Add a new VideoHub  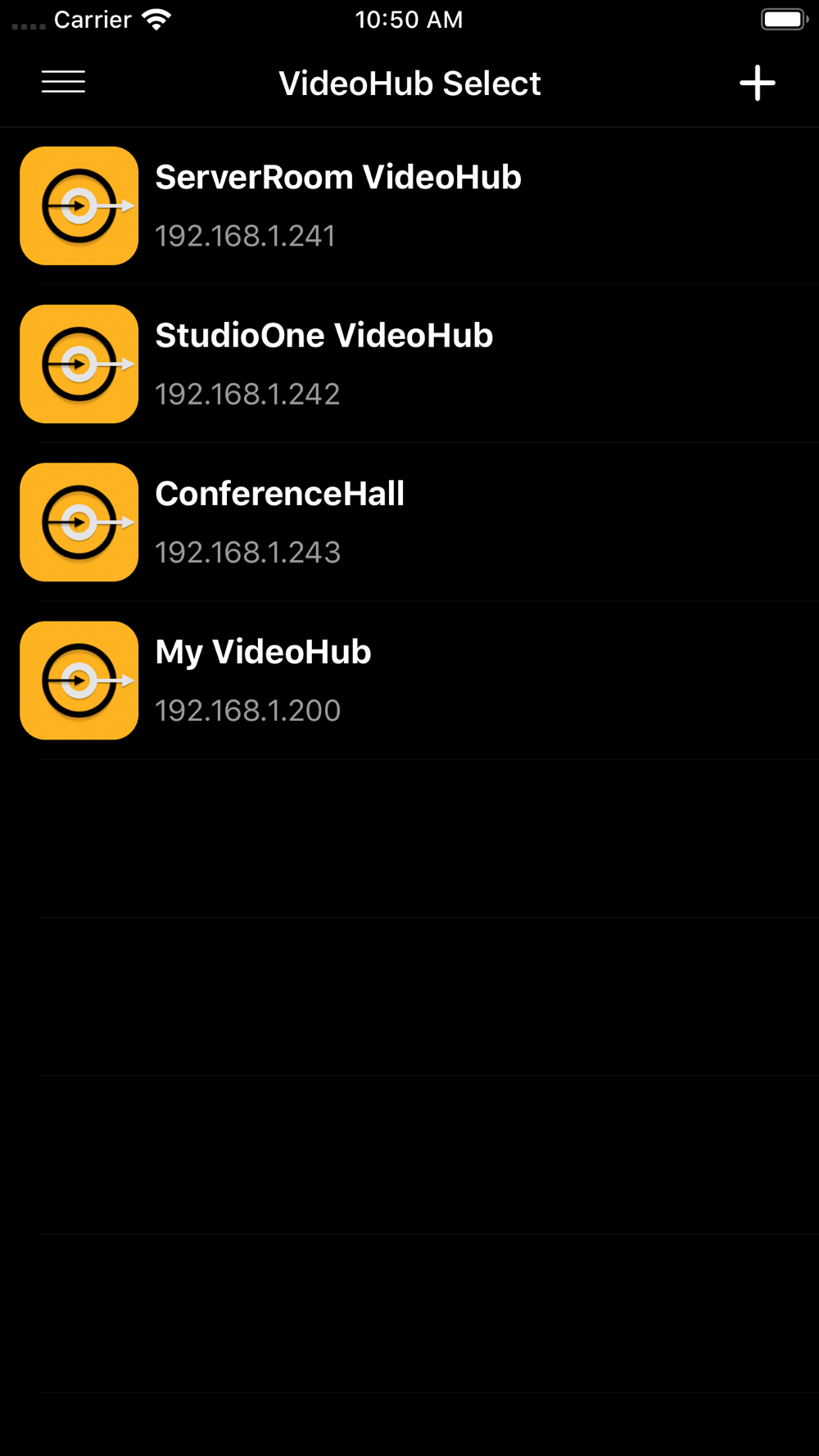click(757, 83)
